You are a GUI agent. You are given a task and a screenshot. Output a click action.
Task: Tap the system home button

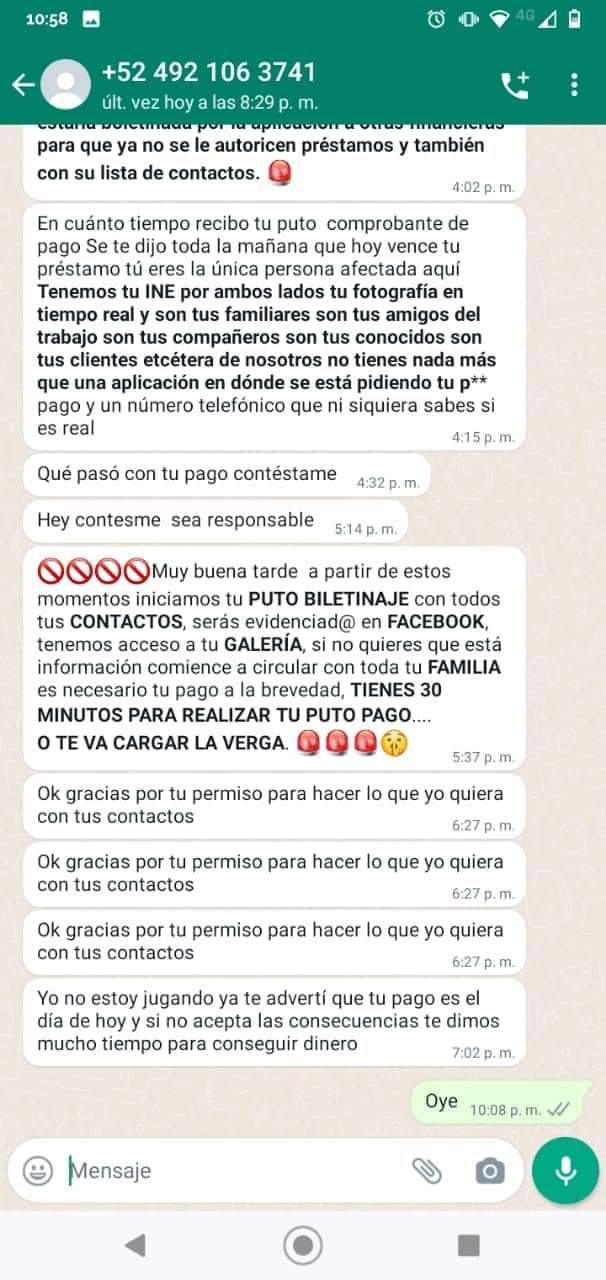(x=303, y=1245)
